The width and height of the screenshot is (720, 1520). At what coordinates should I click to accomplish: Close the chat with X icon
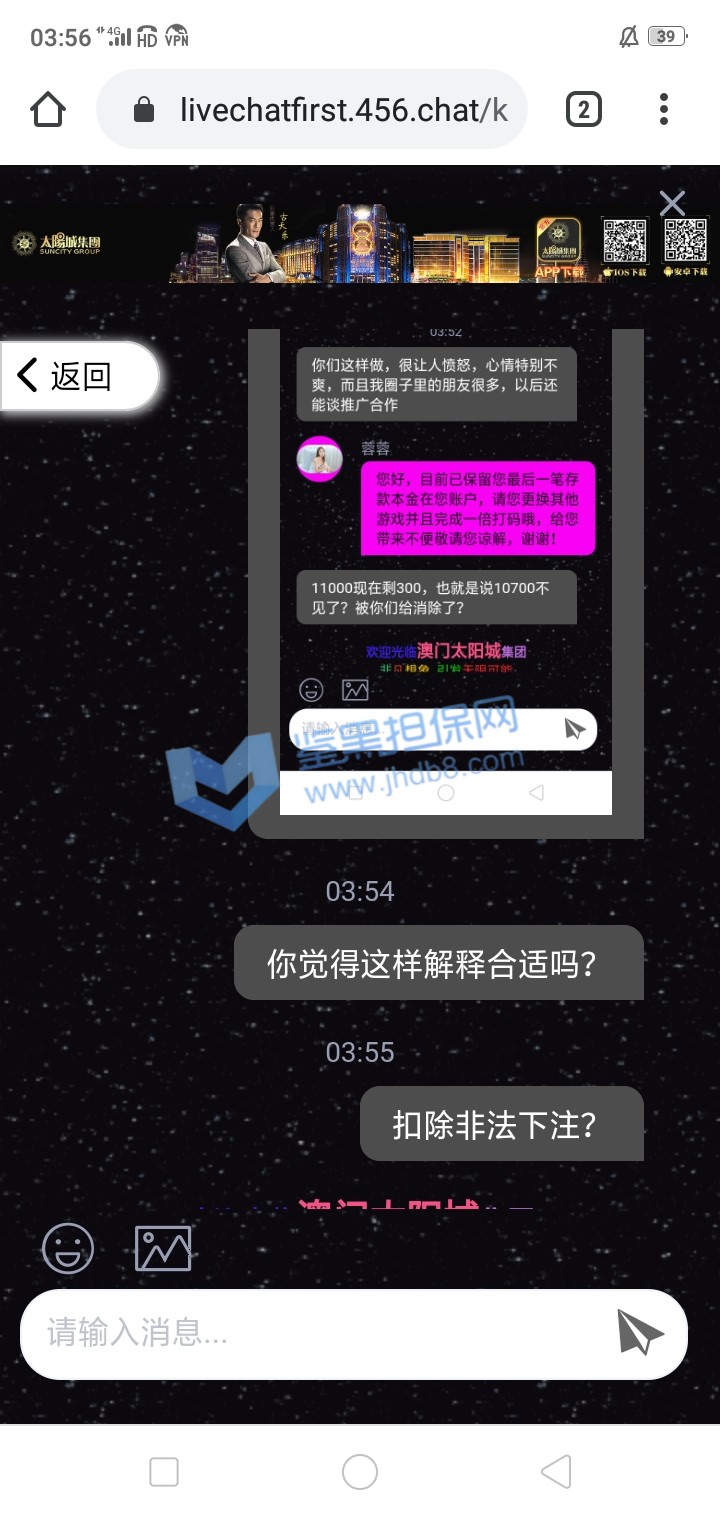[x=672, y=203]
